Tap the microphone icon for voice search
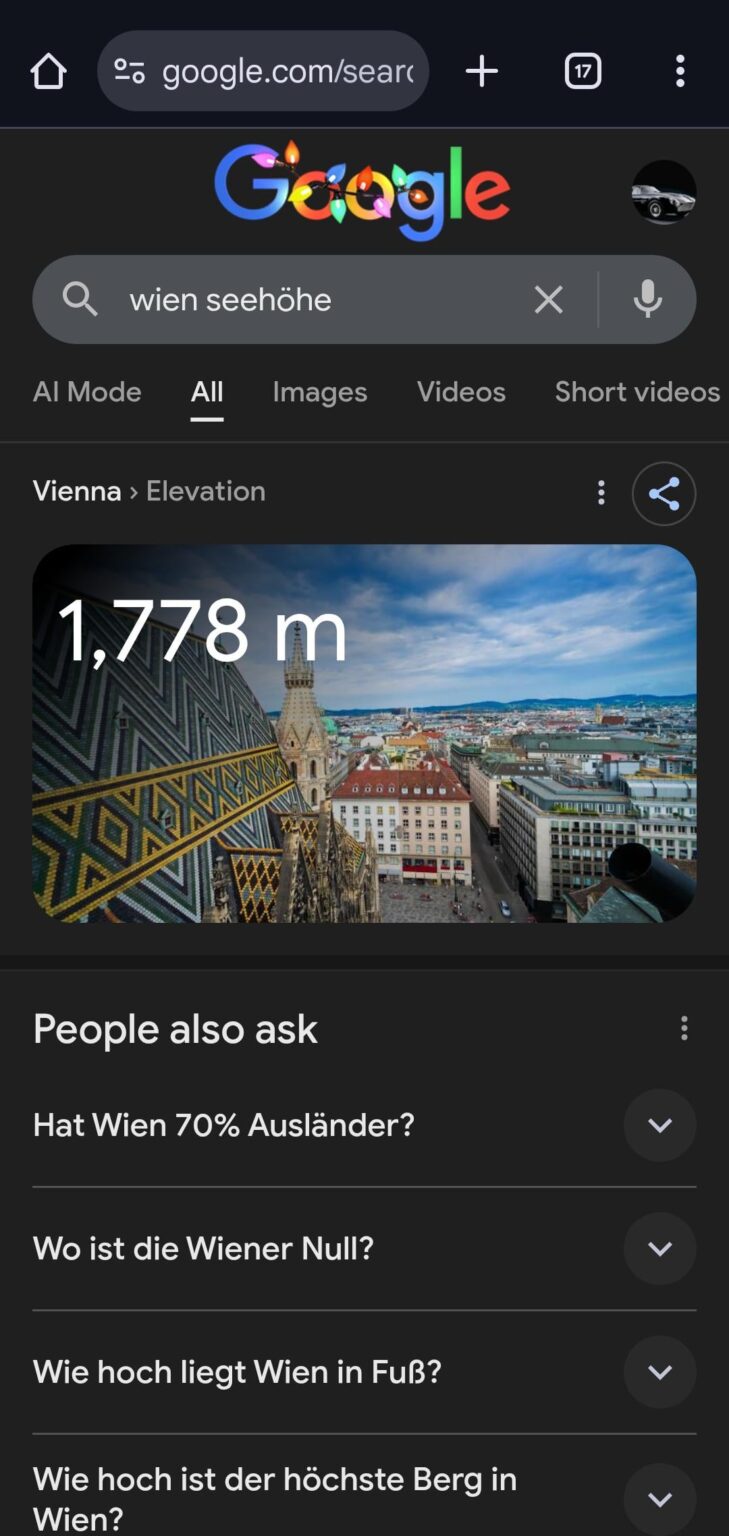The width and height of the screenshot is (729, 1536). pos(648,299)
